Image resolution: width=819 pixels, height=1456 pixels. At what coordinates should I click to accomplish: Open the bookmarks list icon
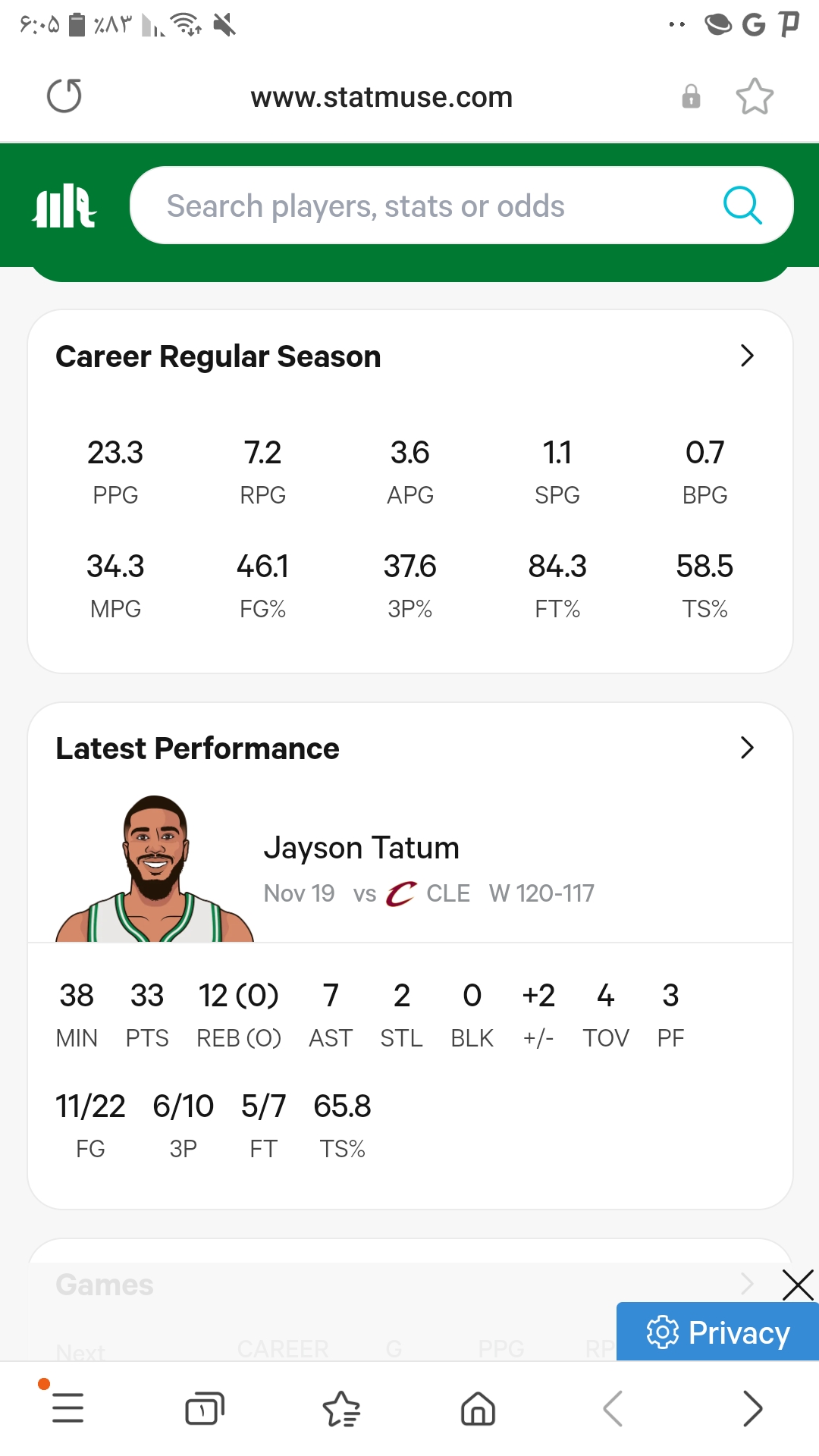341,1408
